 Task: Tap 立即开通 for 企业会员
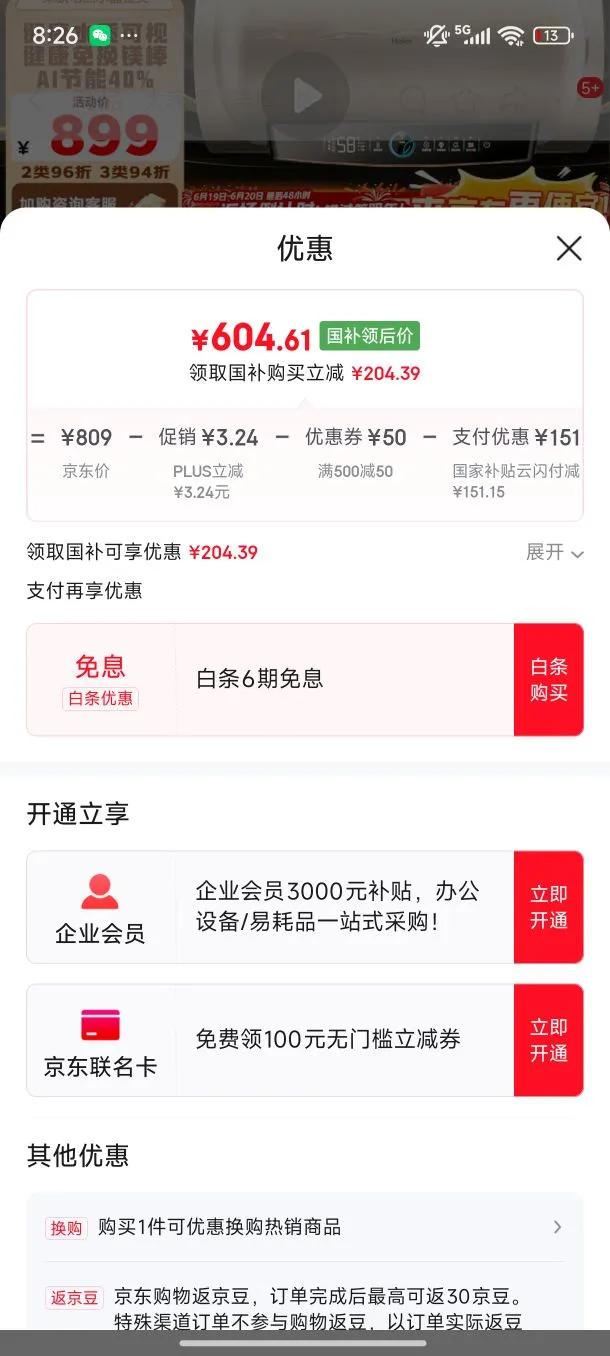pos(548,907)
